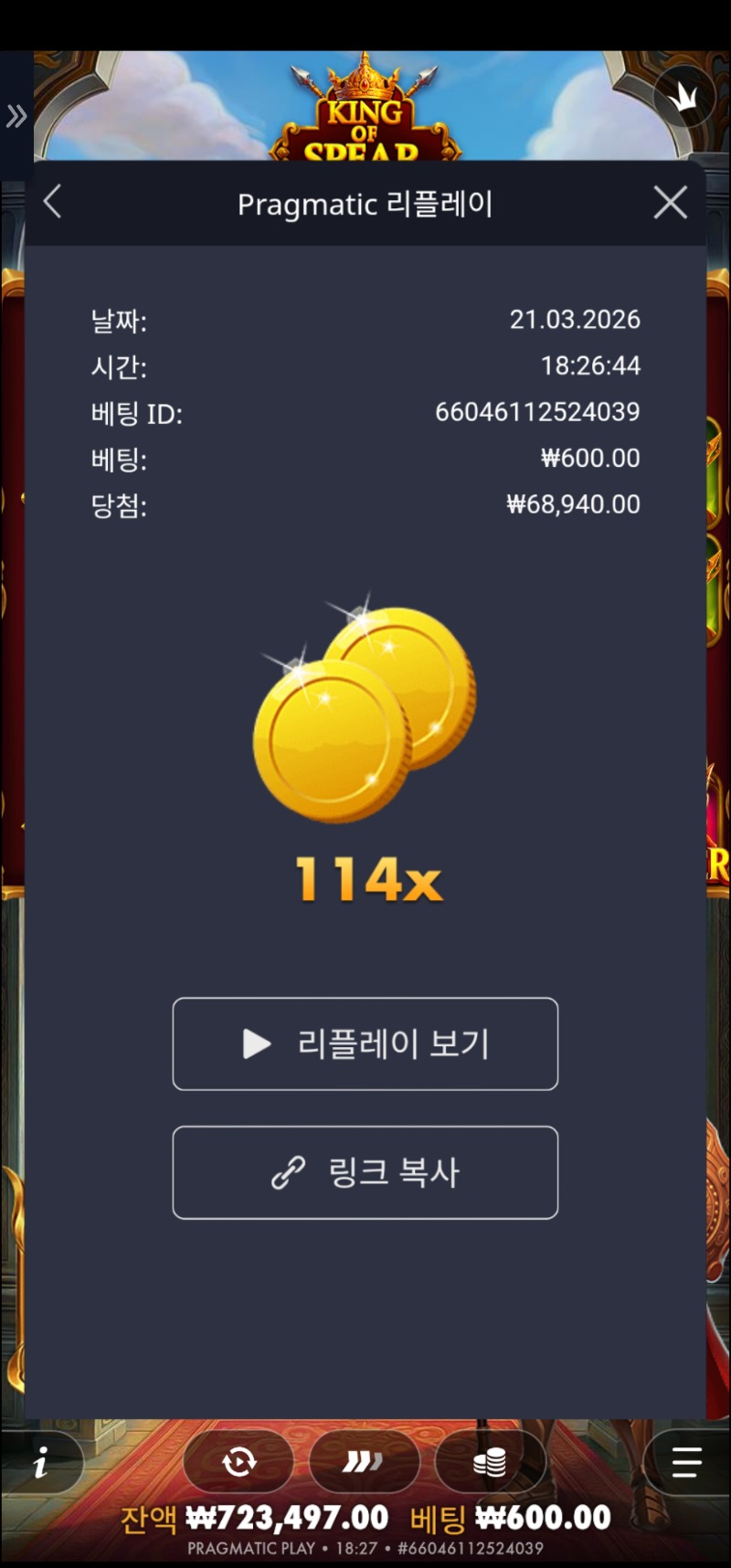Toggle the turbo spin arrows
731x1568 pixels.
363,1462
